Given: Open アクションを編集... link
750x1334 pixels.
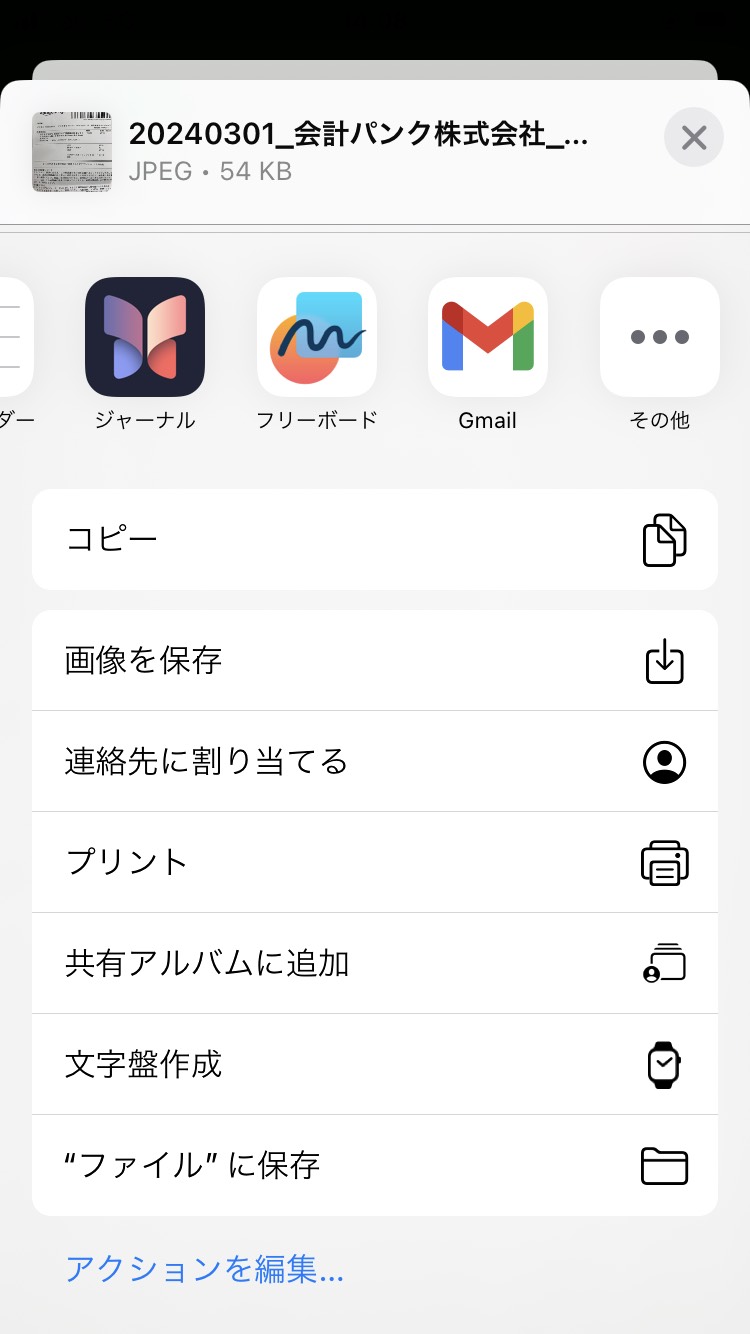Looking at the screenshot, I should click(x=204, y=1270).
